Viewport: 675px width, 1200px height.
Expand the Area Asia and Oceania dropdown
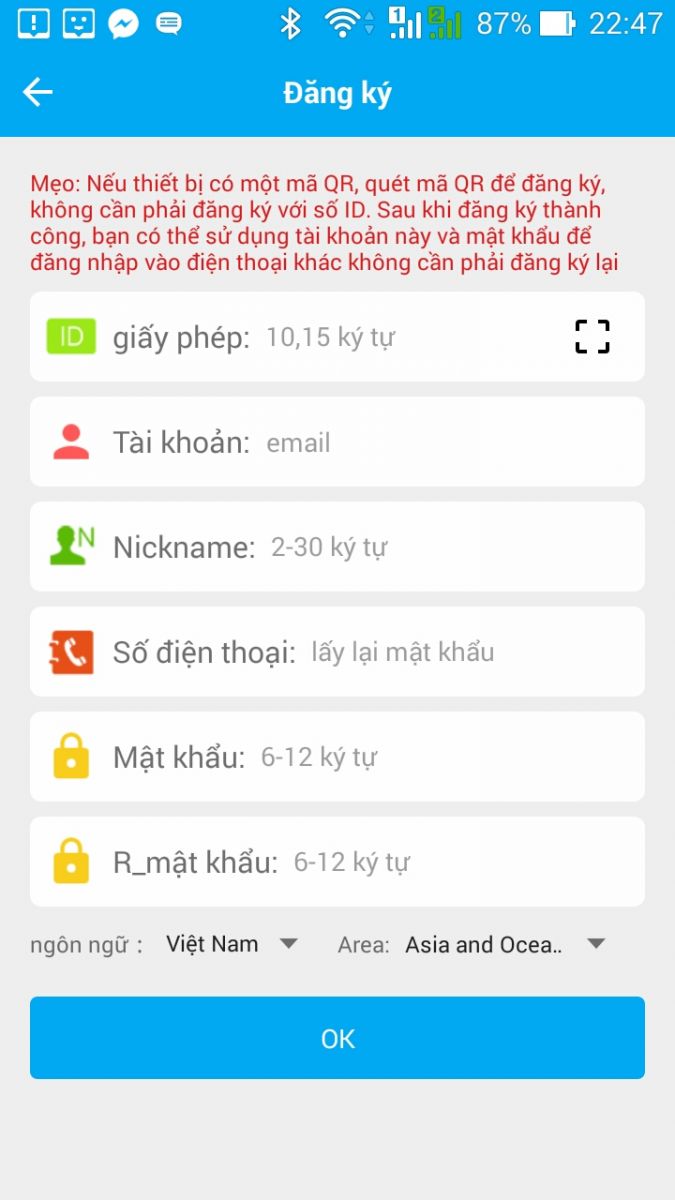pos(505,945)
